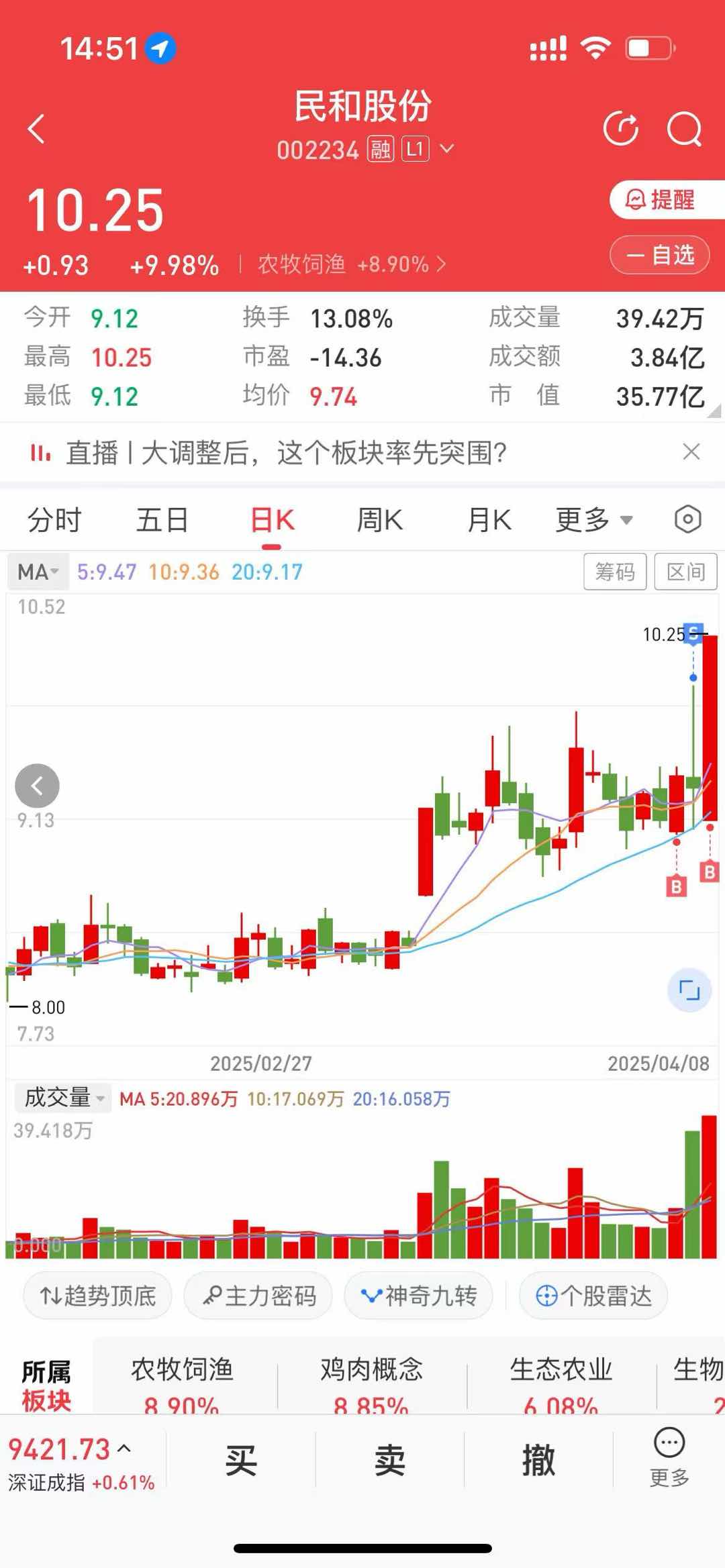Open the search magnifier icon
Viewport: 725px width, 1568px height.
(x=684, y=129)
